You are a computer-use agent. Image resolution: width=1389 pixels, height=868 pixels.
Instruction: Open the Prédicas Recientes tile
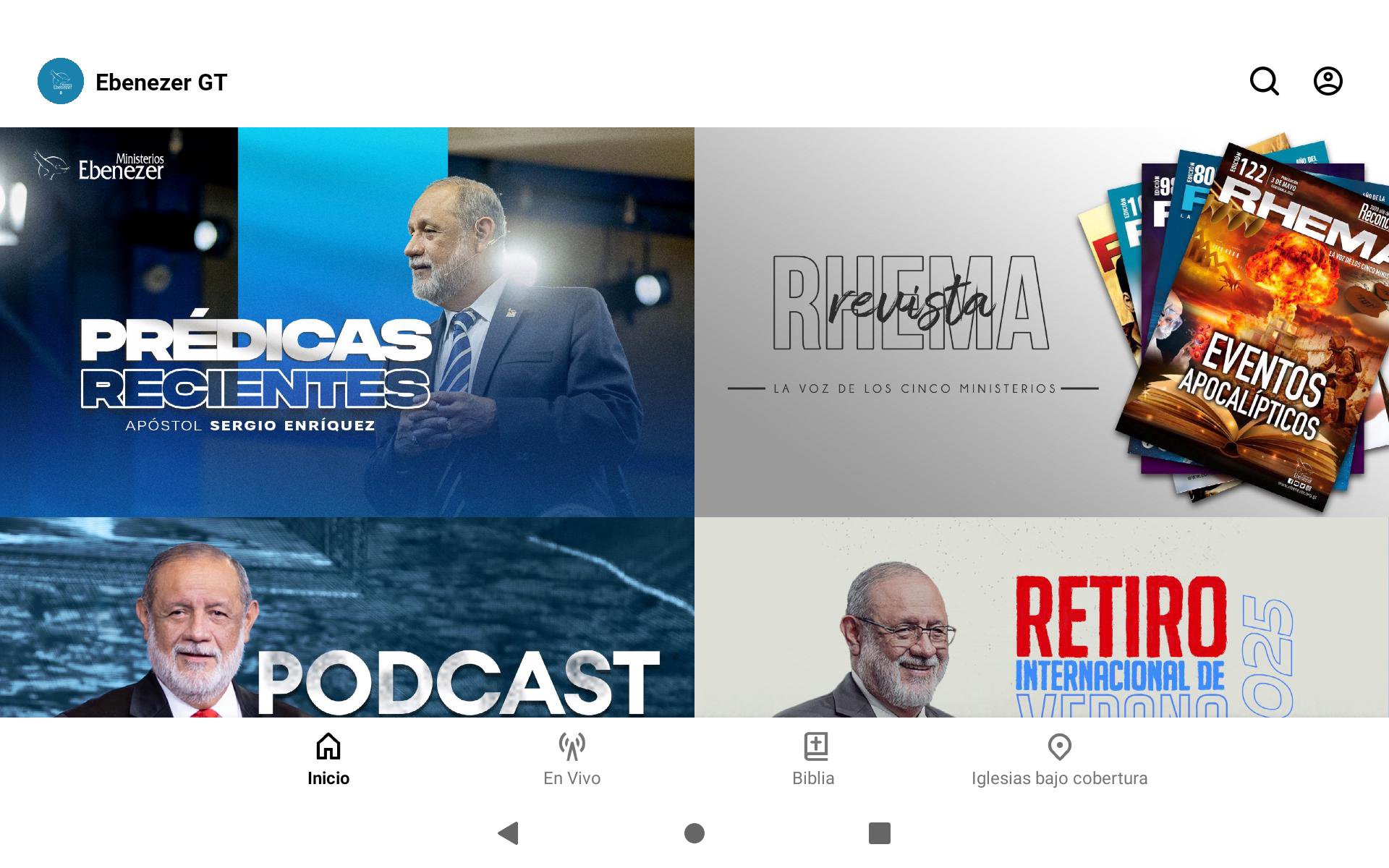coord(347,322)
